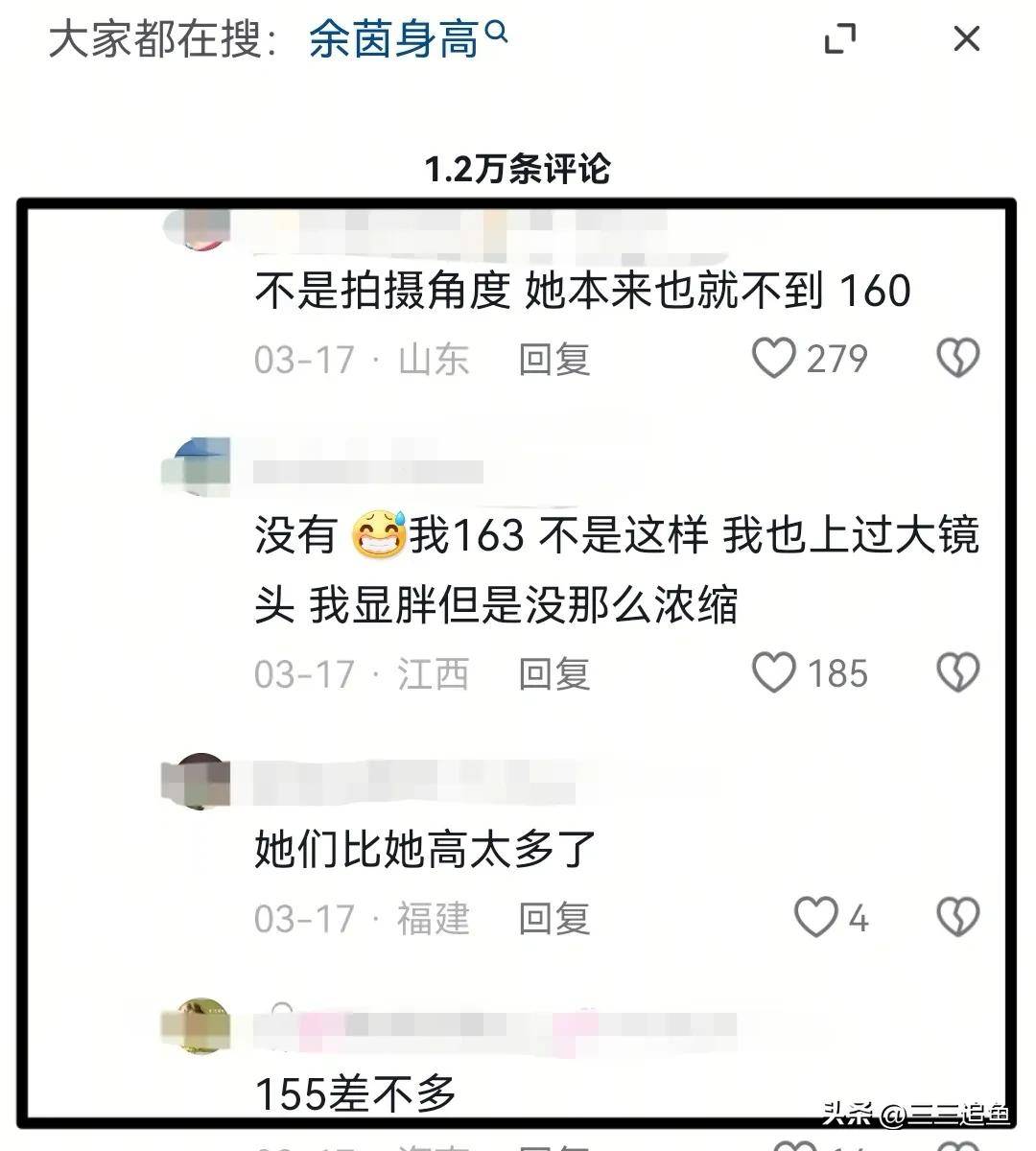
Task: Dislike the 江西 comment
Action: click(x=956, y=673)
